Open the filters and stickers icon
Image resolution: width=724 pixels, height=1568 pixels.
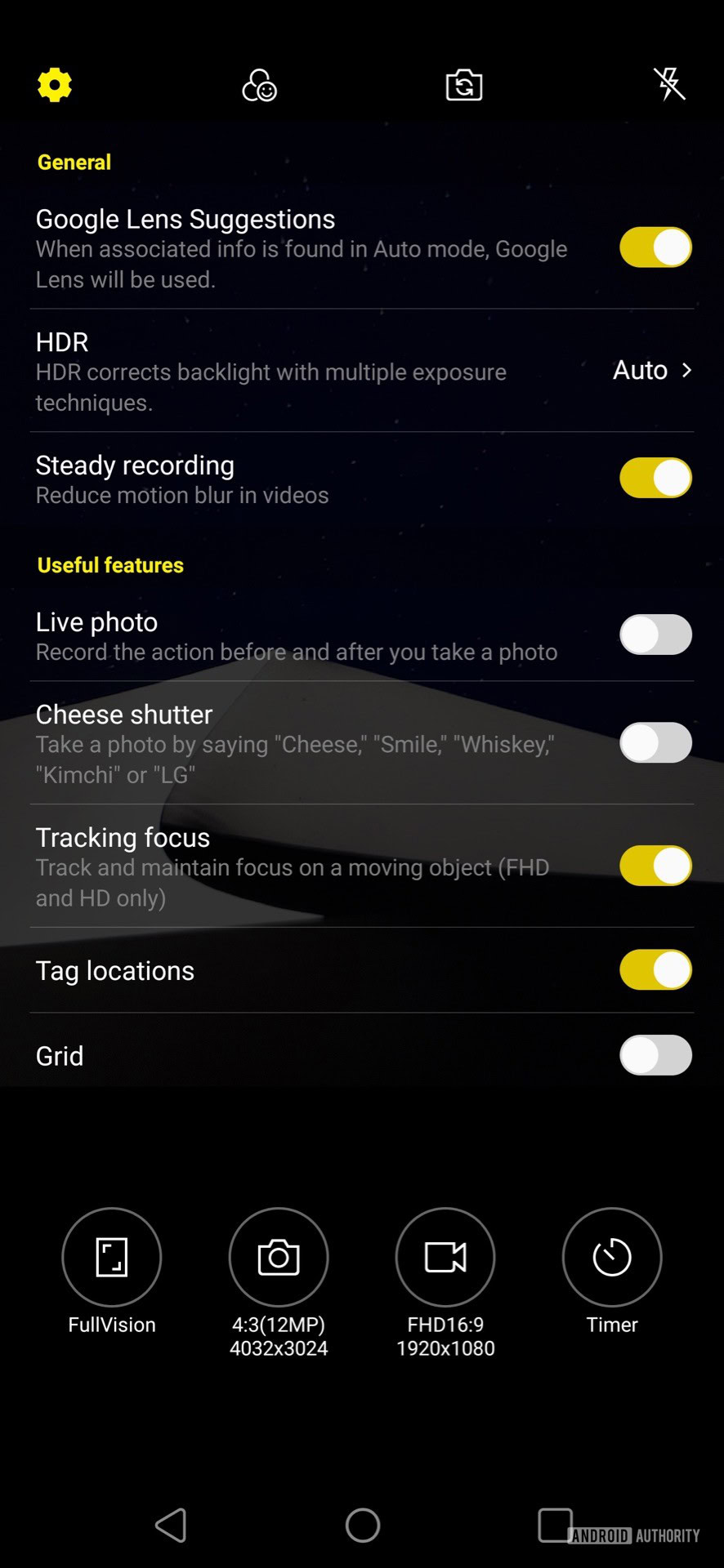coord(260,85)
